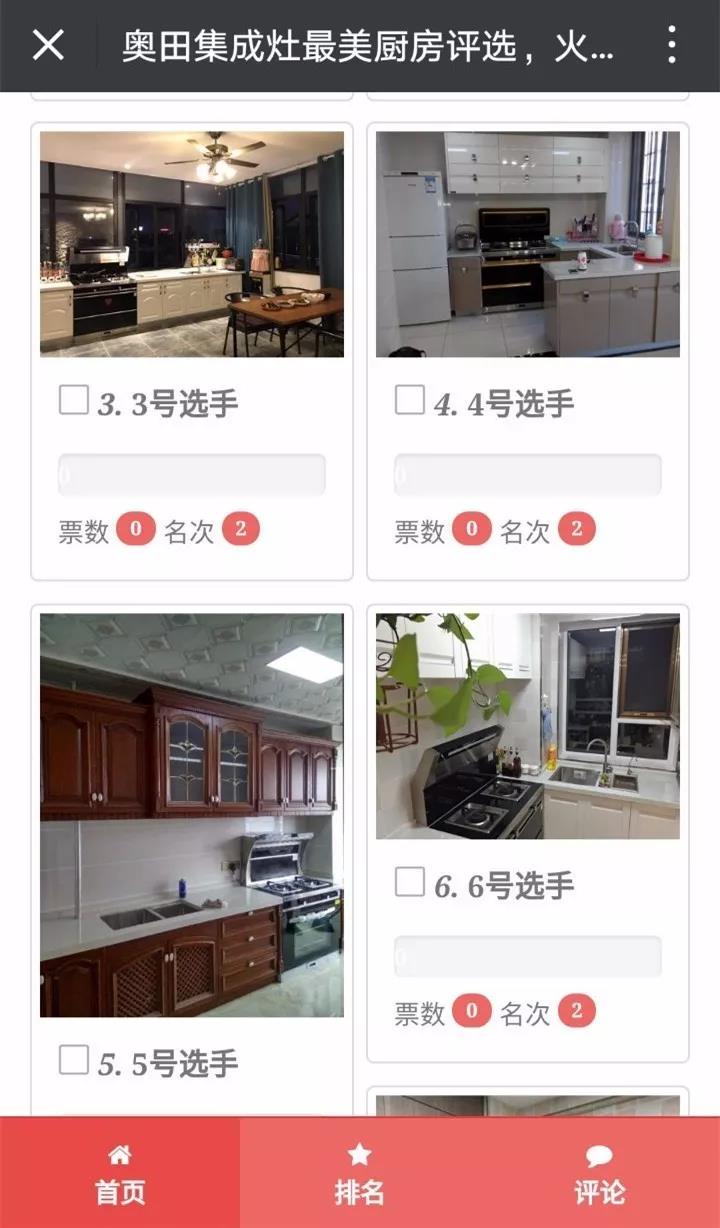Go to the 首页 tab

click(x=120, y=1174)
